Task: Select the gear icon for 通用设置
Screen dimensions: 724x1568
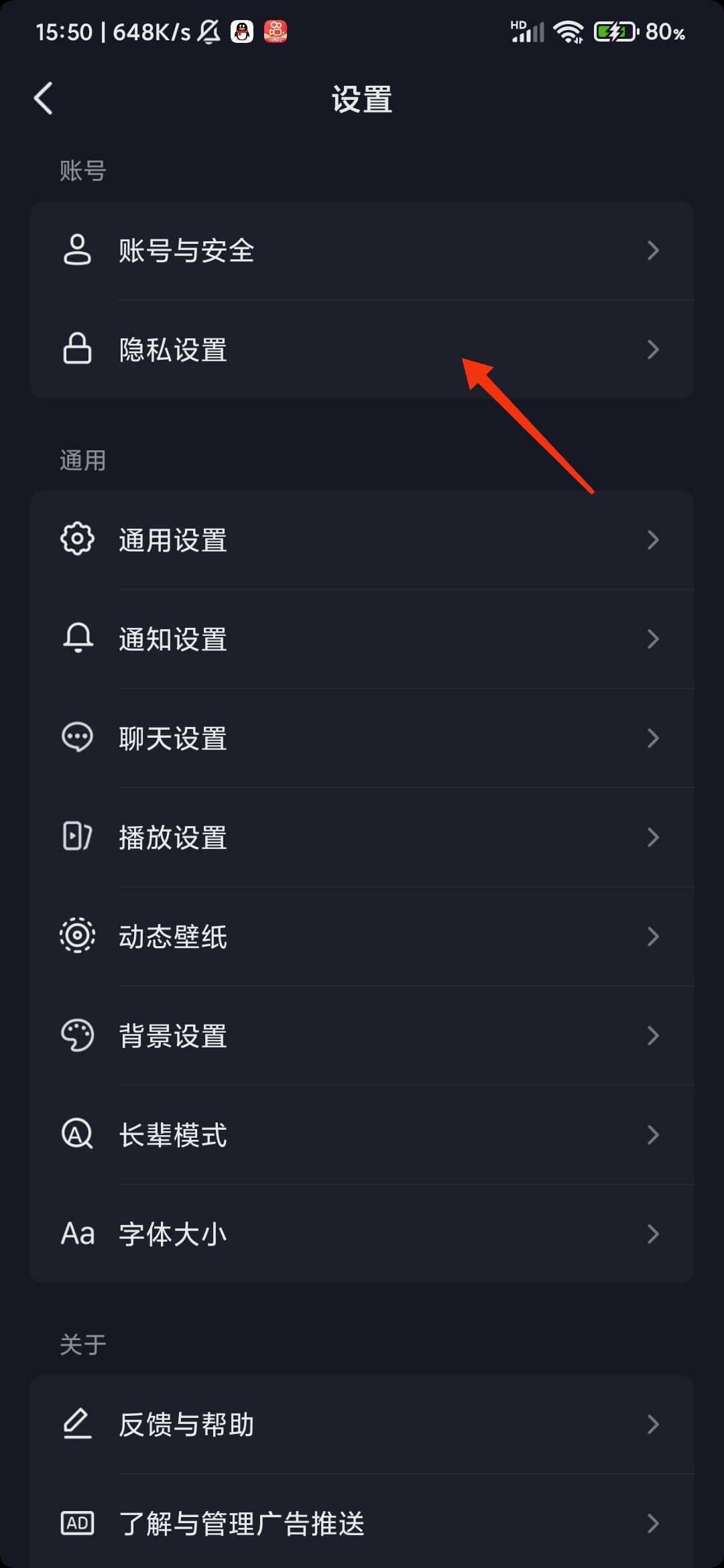Action: pos(76,539)
